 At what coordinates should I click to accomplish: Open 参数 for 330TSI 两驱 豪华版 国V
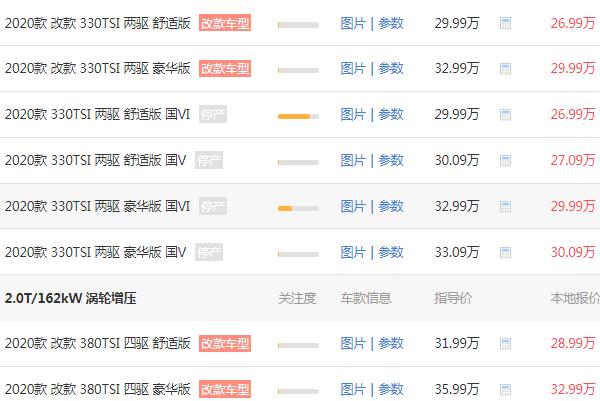coord(390,252)
